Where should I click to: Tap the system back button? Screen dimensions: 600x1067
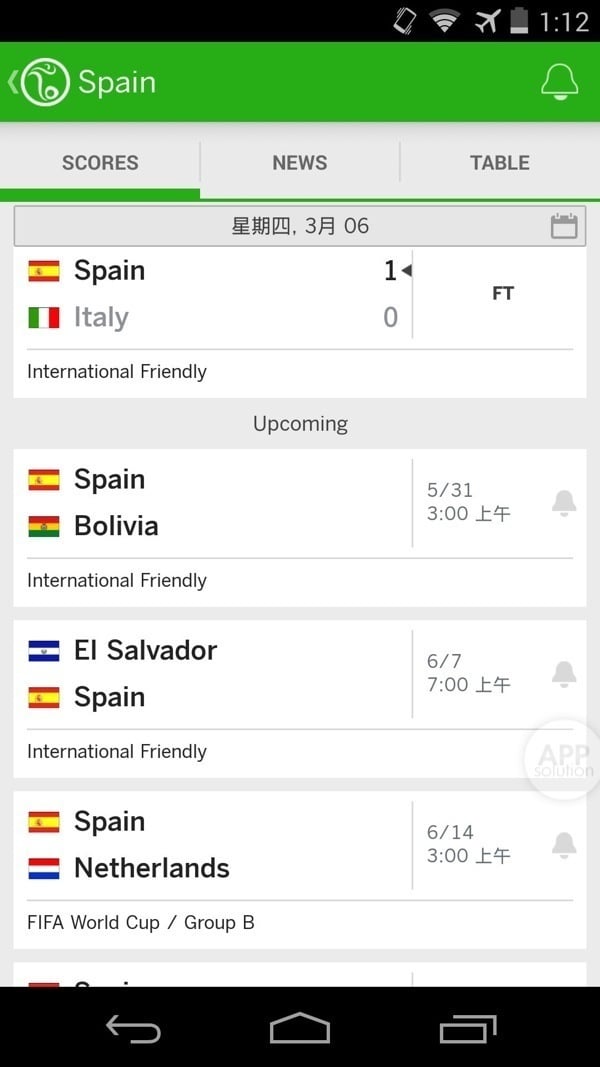(133, 1029)
